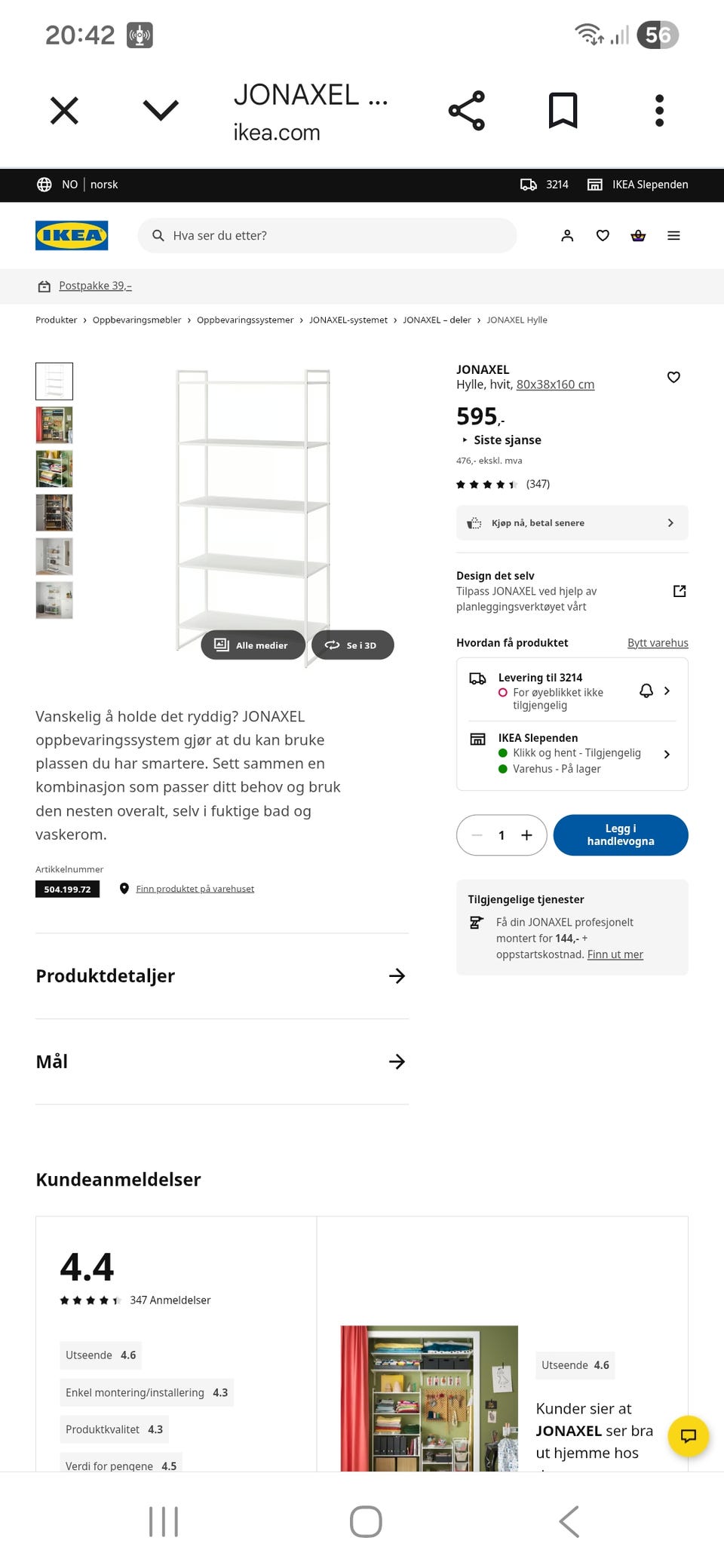Open the notification bell for delivery availability
The width and height of the screenshot is (724, 1568).
coord(646,691)
